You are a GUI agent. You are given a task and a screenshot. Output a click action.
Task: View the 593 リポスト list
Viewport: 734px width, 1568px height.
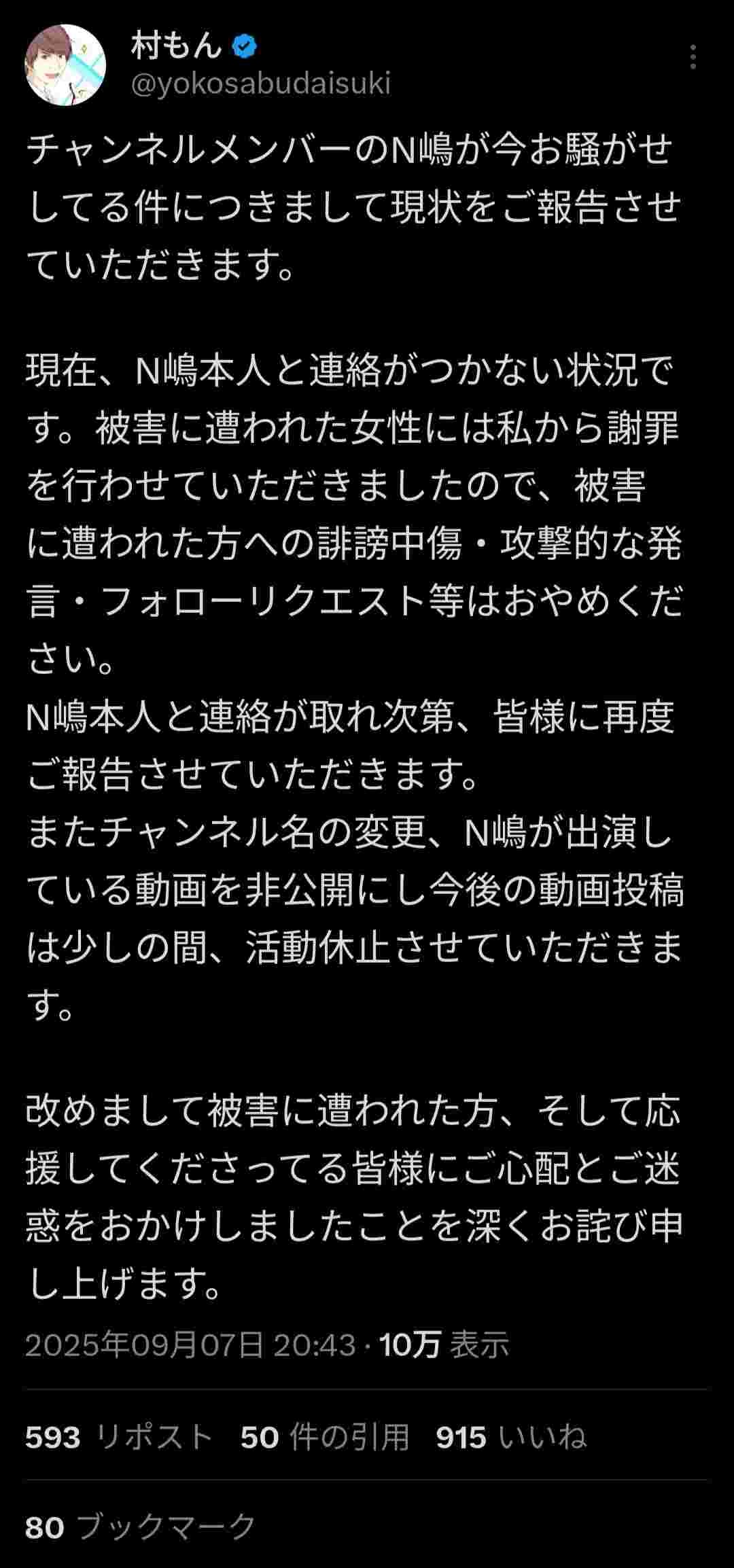pos(120,1437)
